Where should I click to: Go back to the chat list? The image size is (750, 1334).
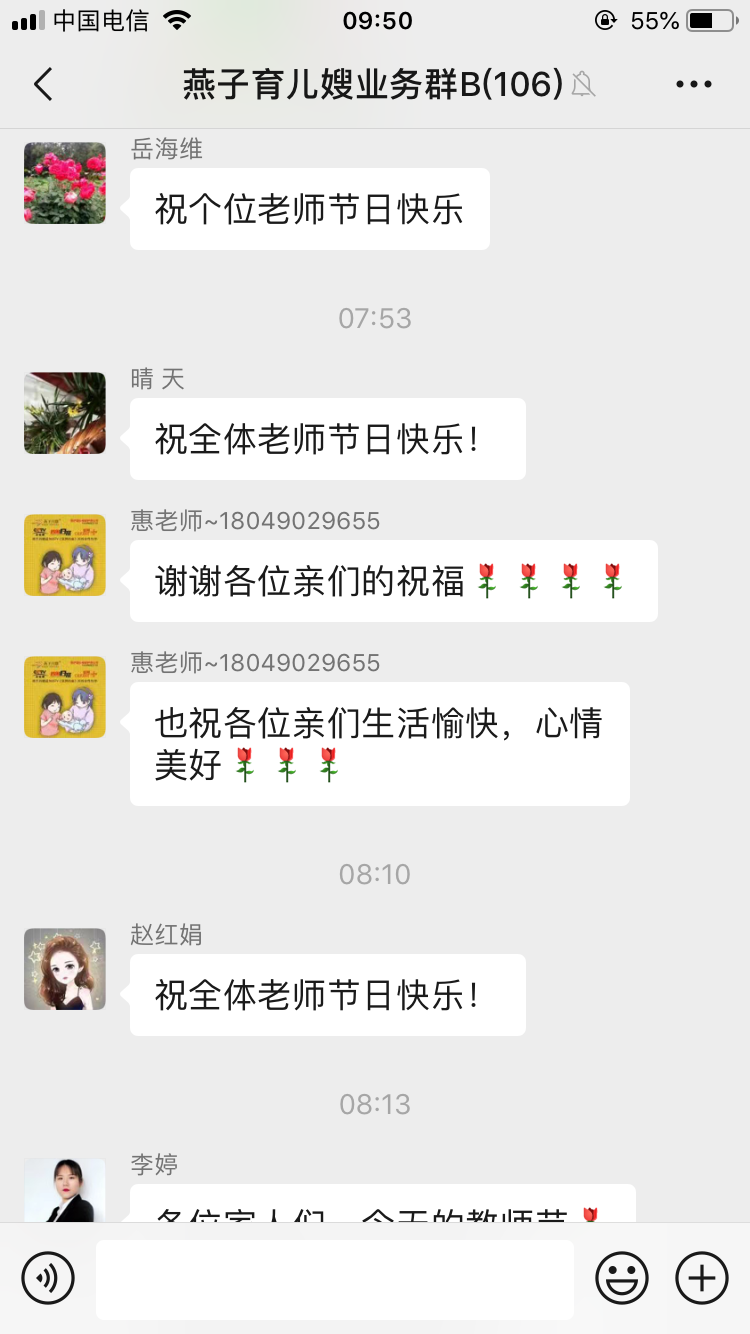[x=43, y=85]
